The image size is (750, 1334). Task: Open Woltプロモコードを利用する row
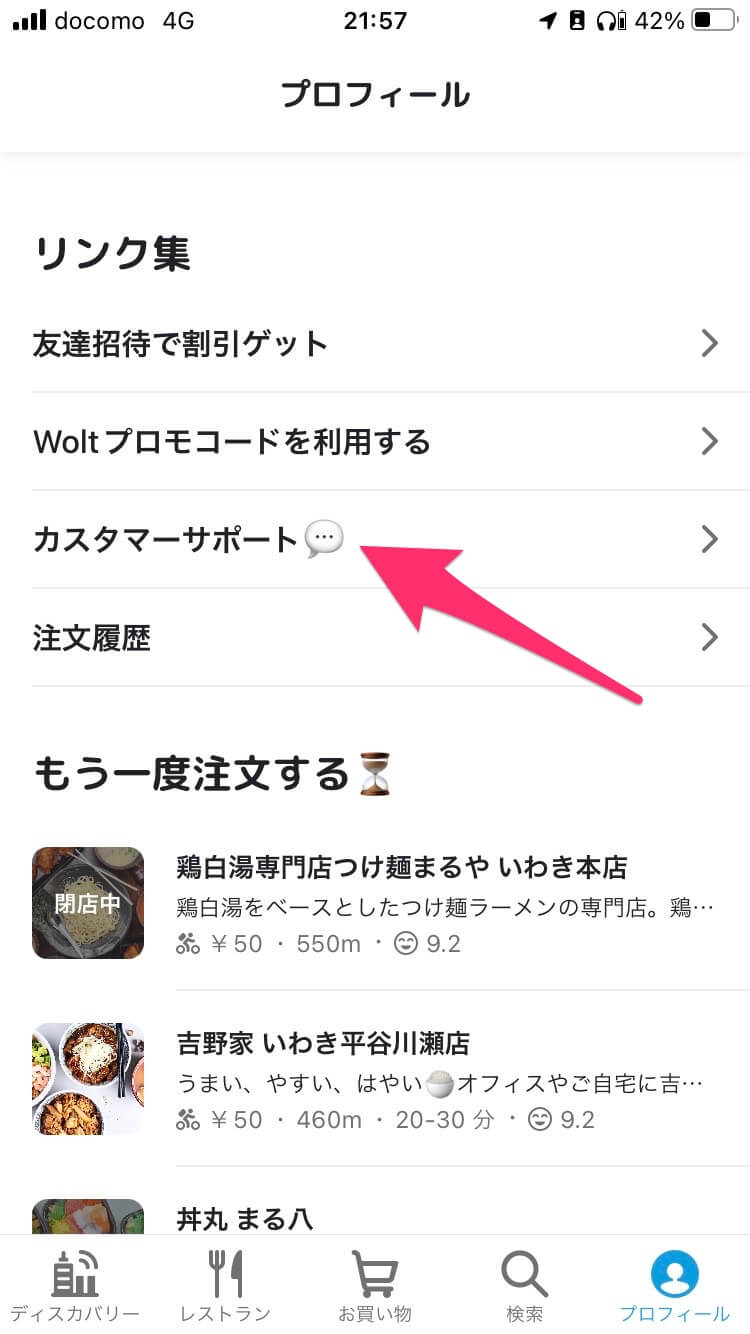(x=375, y=441)
